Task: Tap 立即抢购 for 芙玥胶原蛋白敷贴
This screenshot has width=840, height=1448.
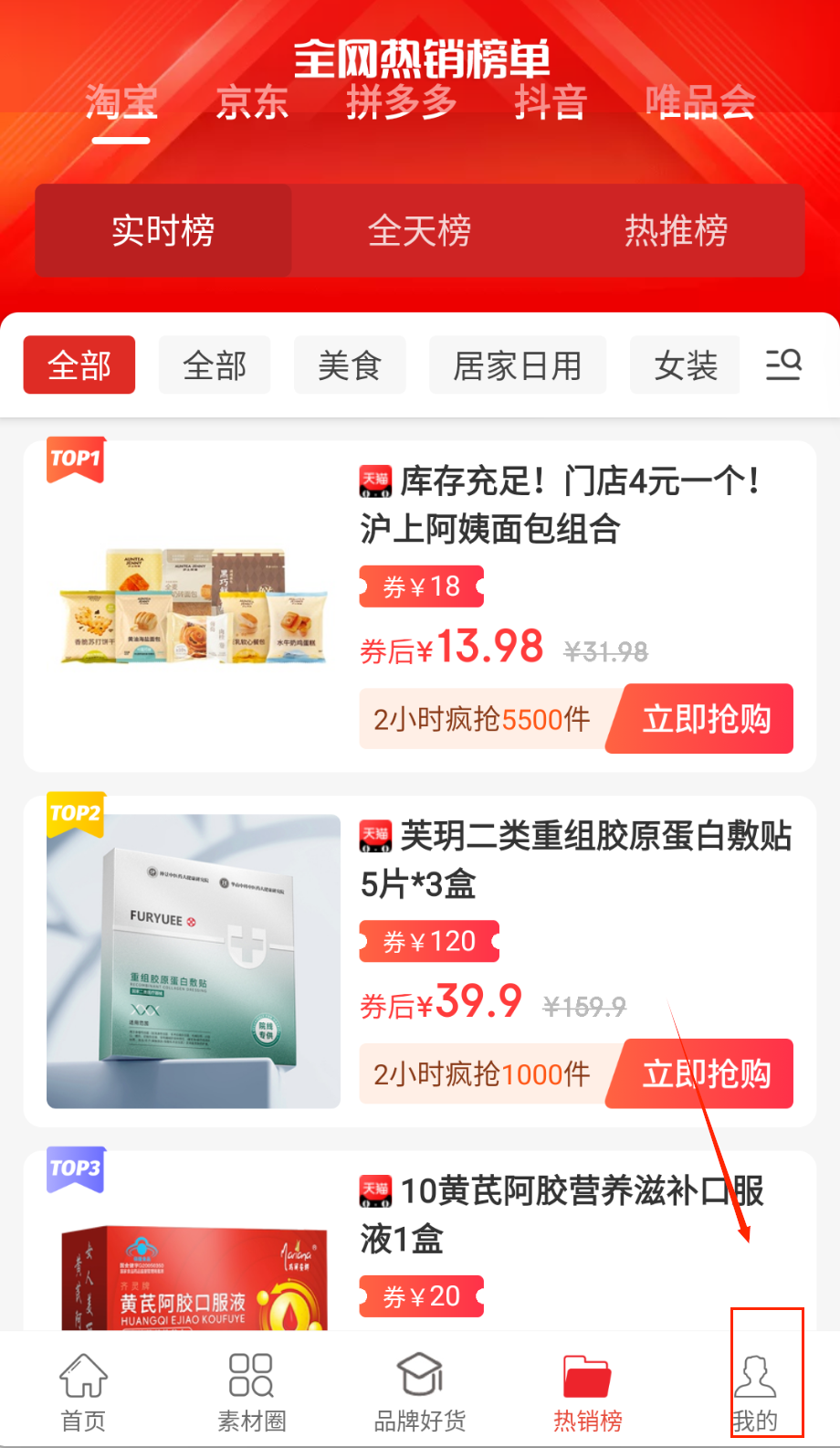Action: click(x=706, y=1073)
